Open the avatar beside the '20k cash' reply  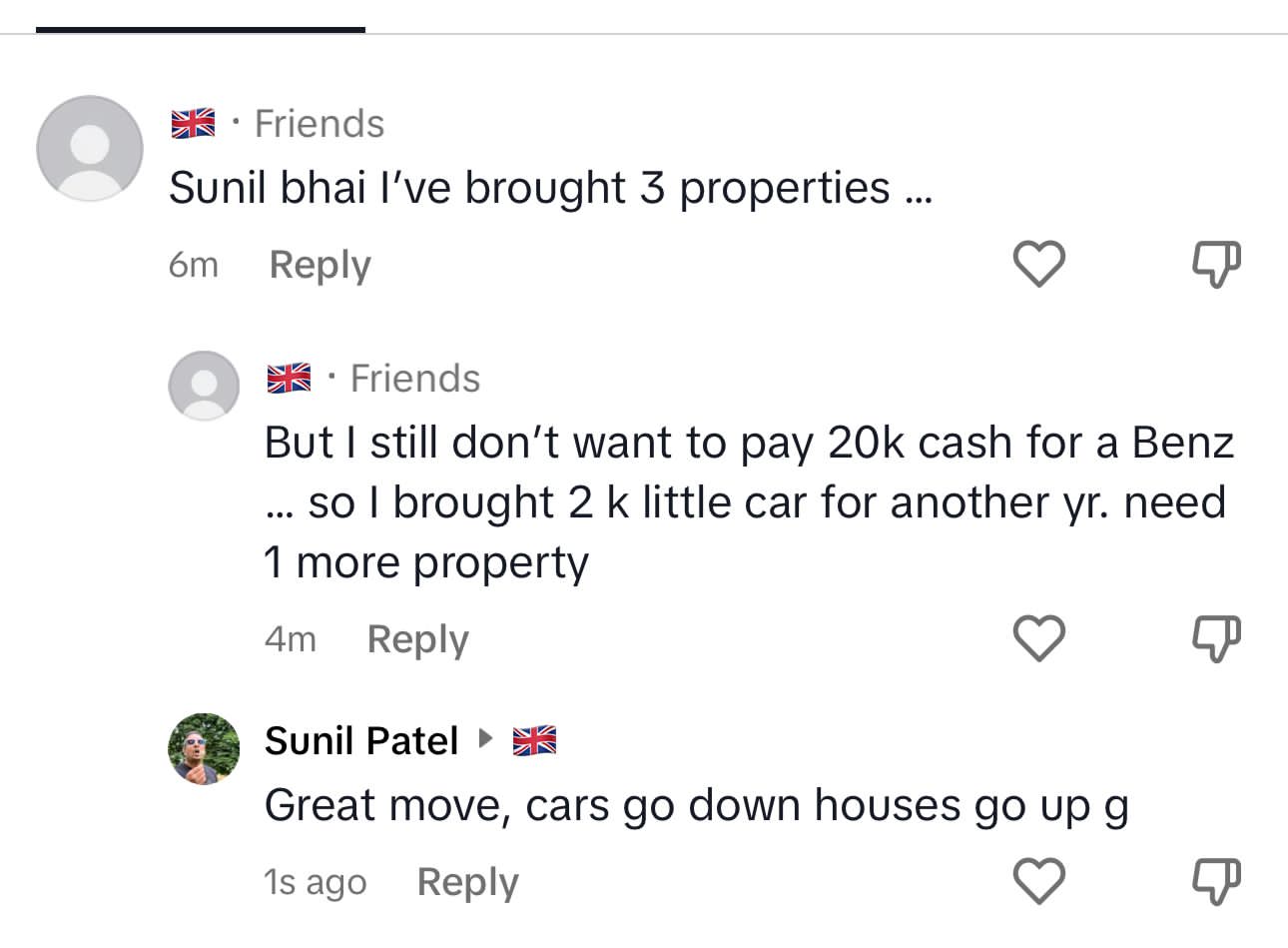coord(204,385)
